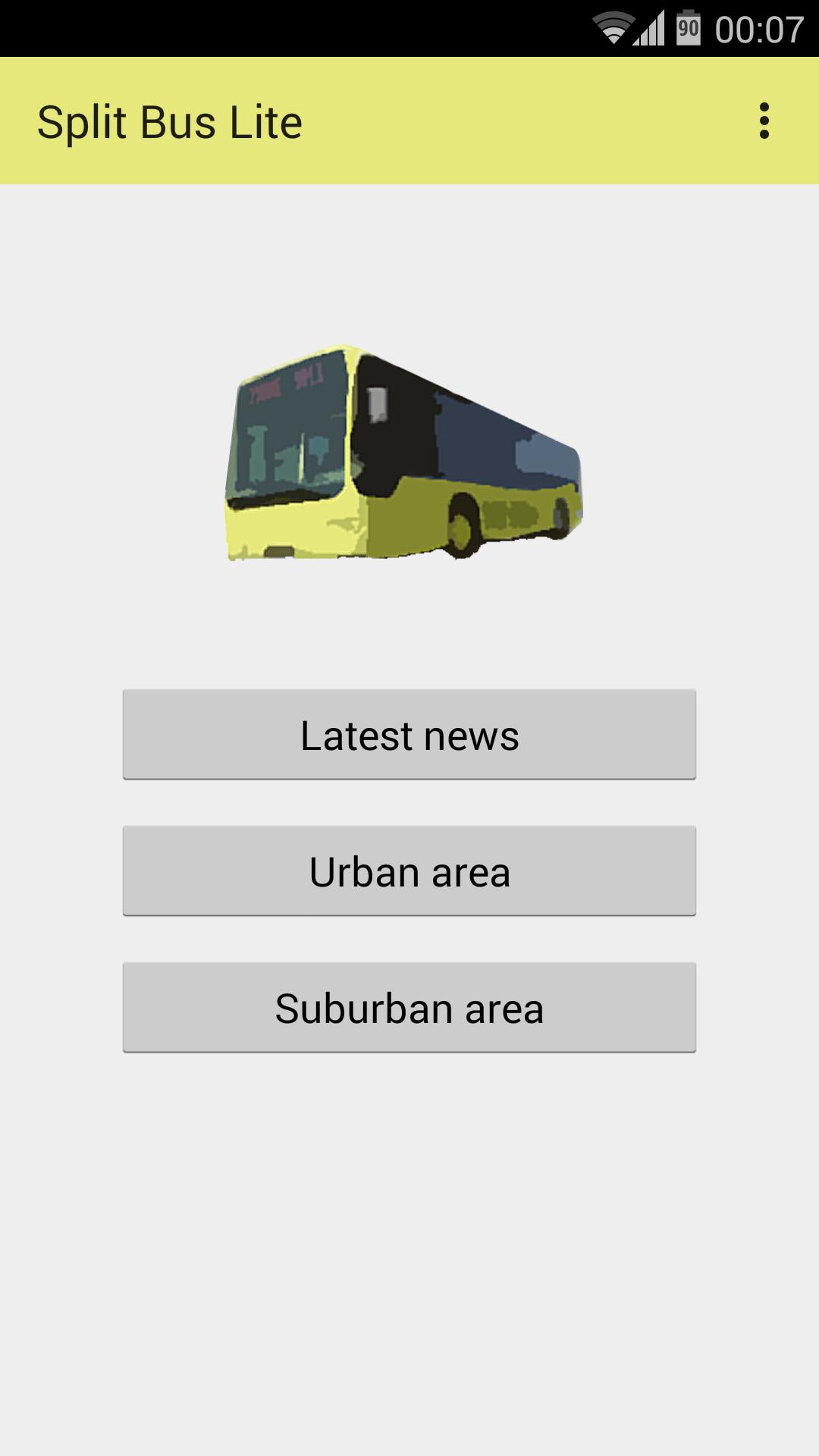Viewport: 819px width, 1456px height.
Task: Select the Urban area button
Action: (409, 871)
